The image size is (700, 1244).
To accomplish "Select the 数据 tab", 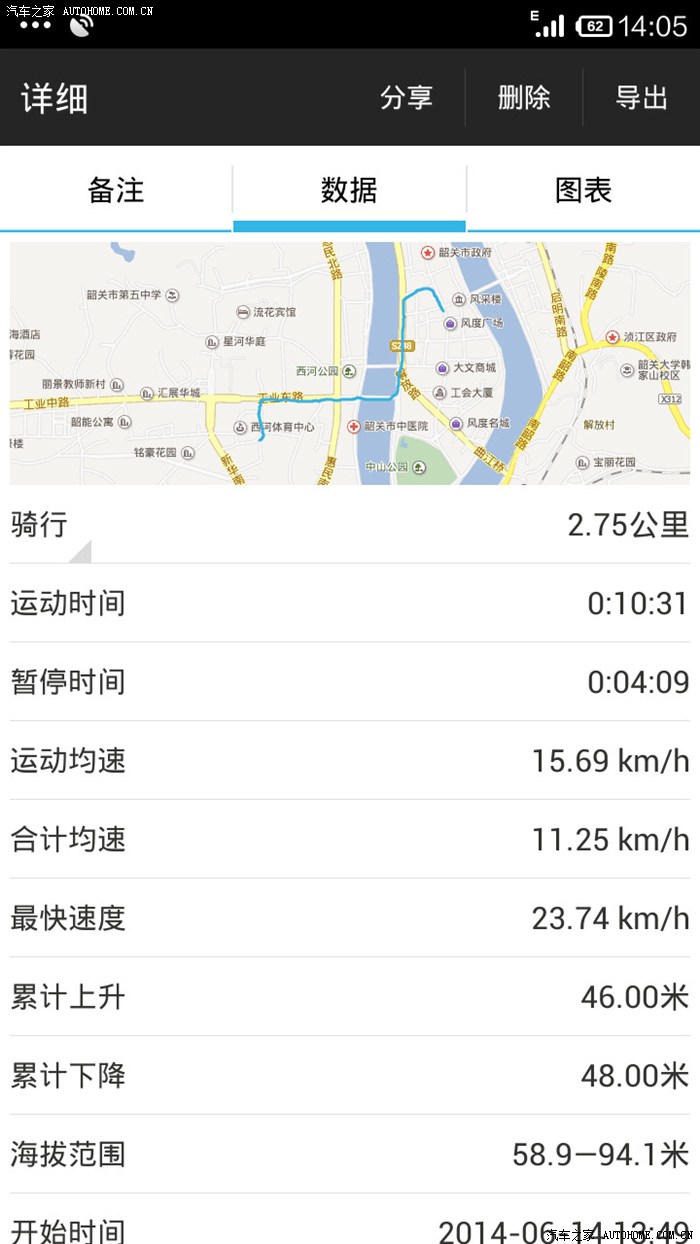I will coord(349,190).
